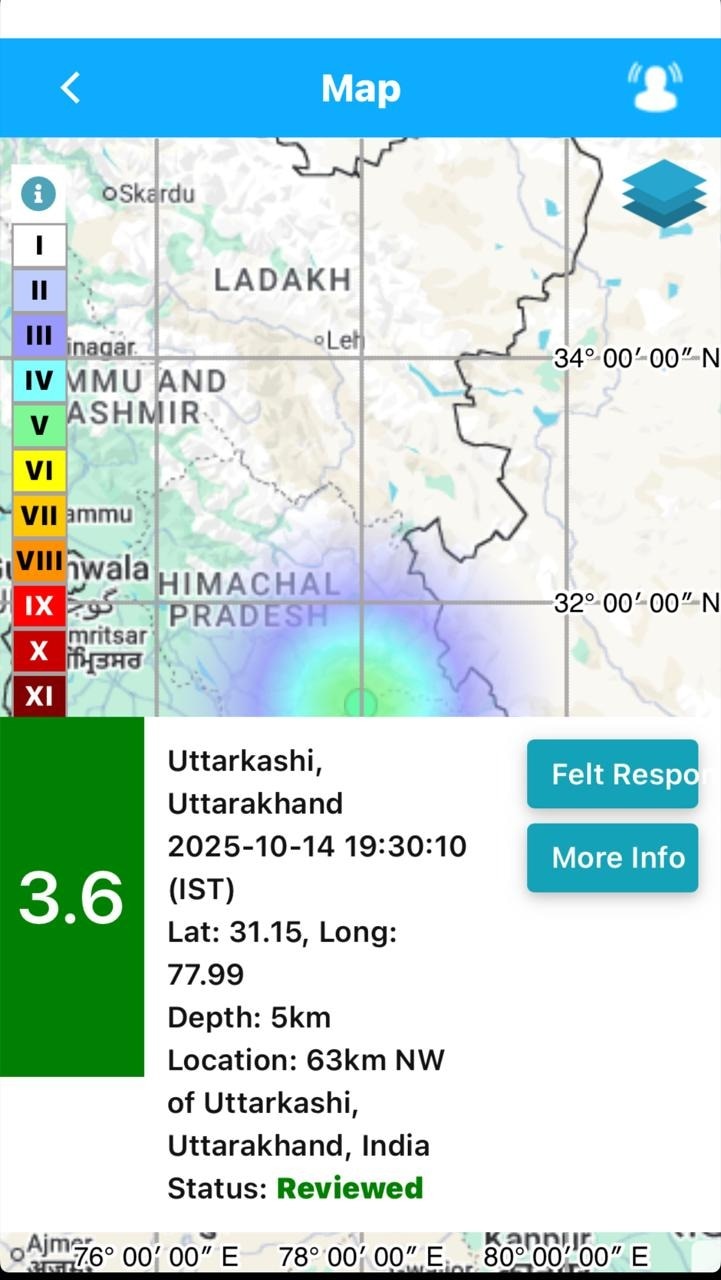Select the purple intensity III swatch
Viewport: 721px width, 1280px height.
[37, 335]
